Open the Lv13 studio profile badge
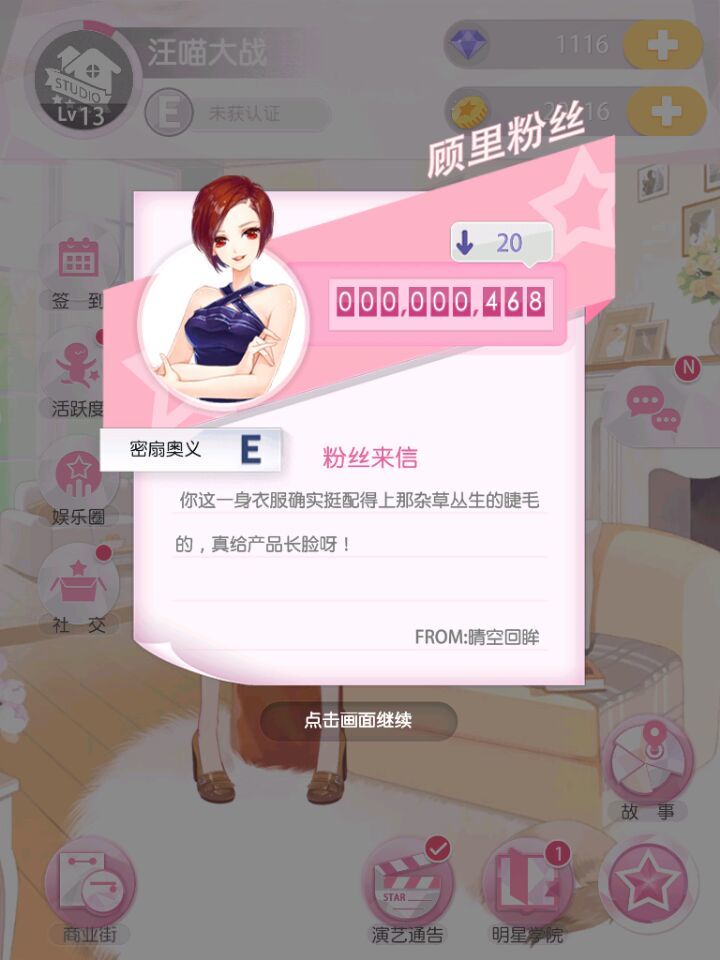Image resolution: width=720 pixels, height=960 pixels. pyautogui.click(x=82, y=80)
